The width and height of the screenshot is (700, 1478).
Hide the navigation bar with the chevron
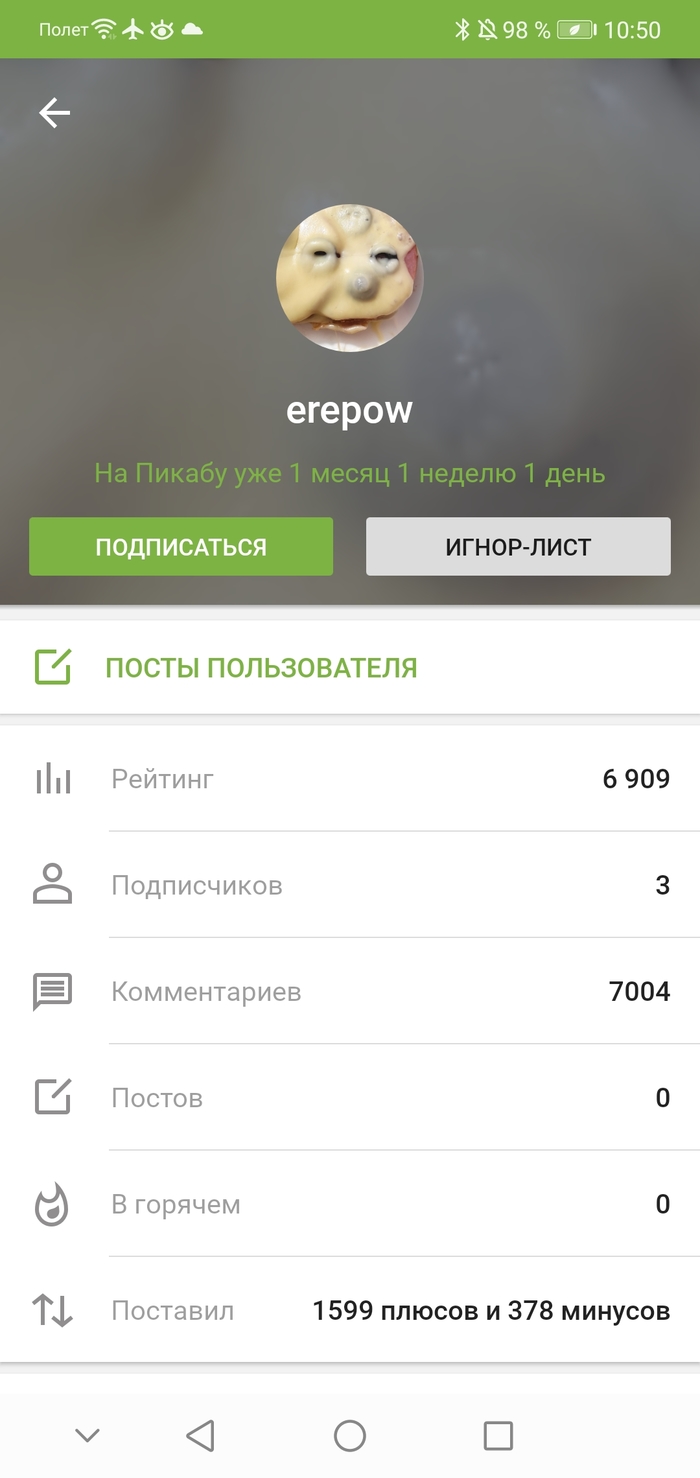pos(87,1436)
